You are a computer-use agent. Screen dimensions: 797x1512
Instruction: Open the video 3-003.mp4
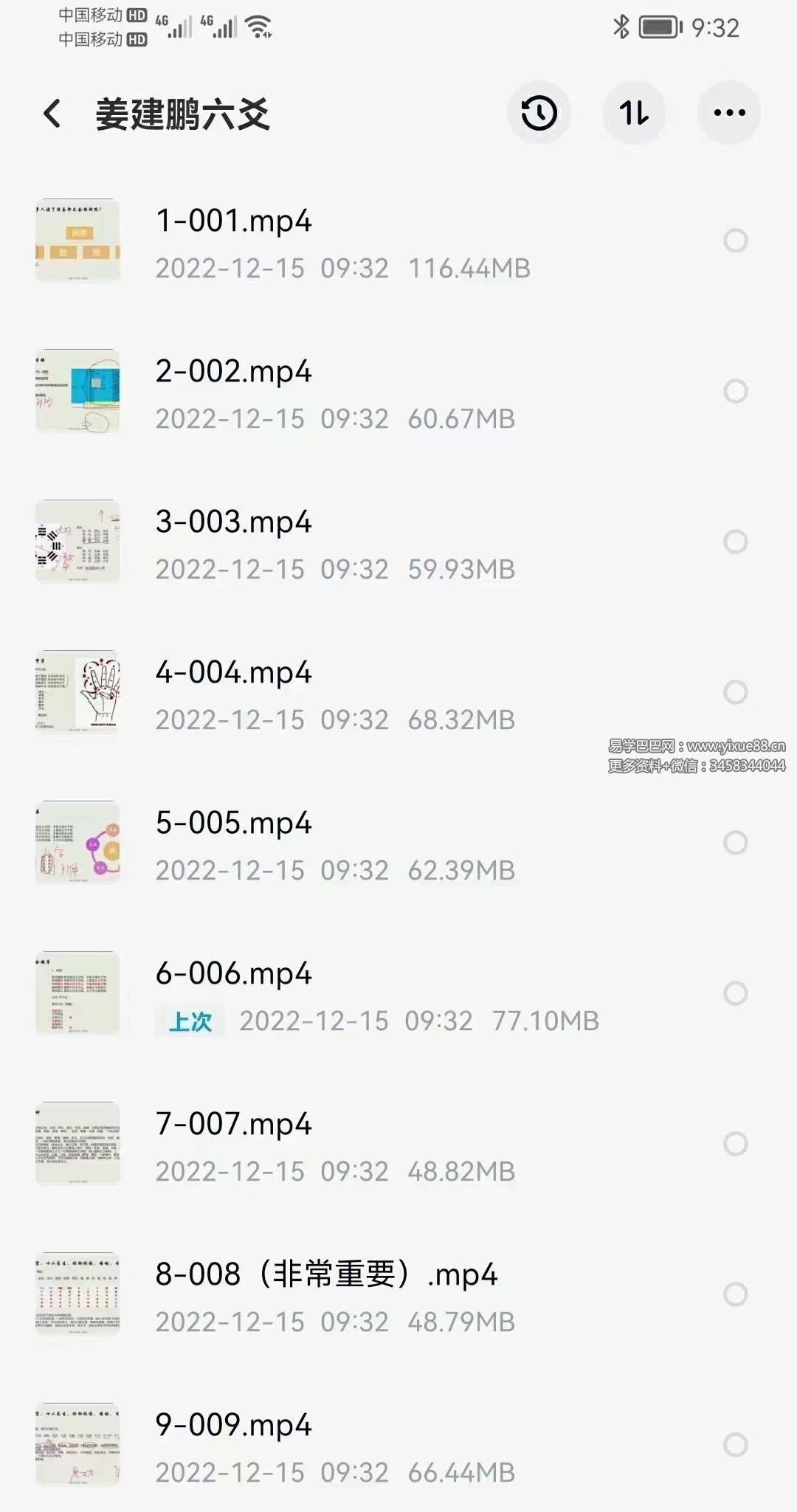tap(233, 522)
